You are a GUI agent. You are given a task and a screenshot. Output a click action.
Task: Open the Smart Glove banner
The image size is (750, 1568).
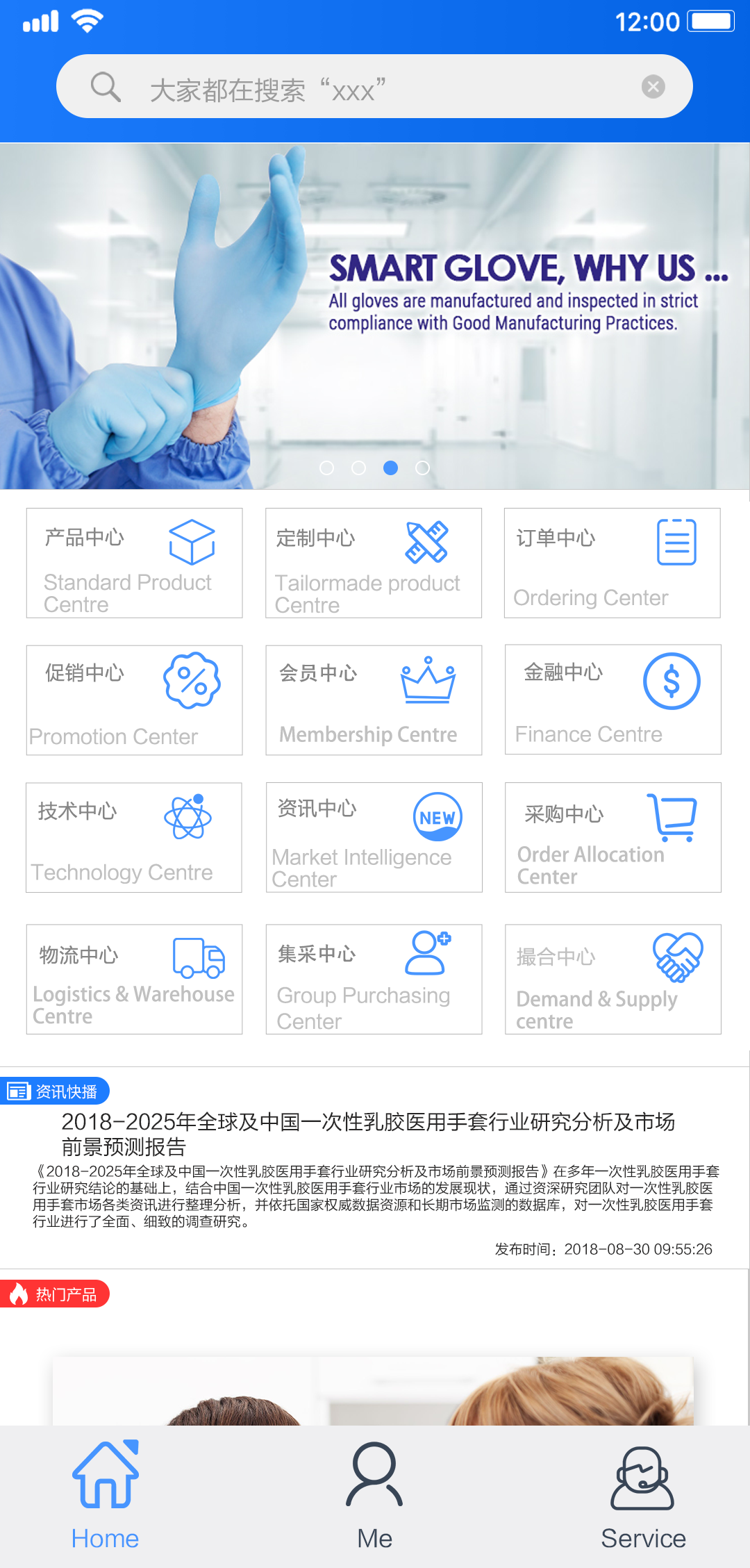point(375,316)
